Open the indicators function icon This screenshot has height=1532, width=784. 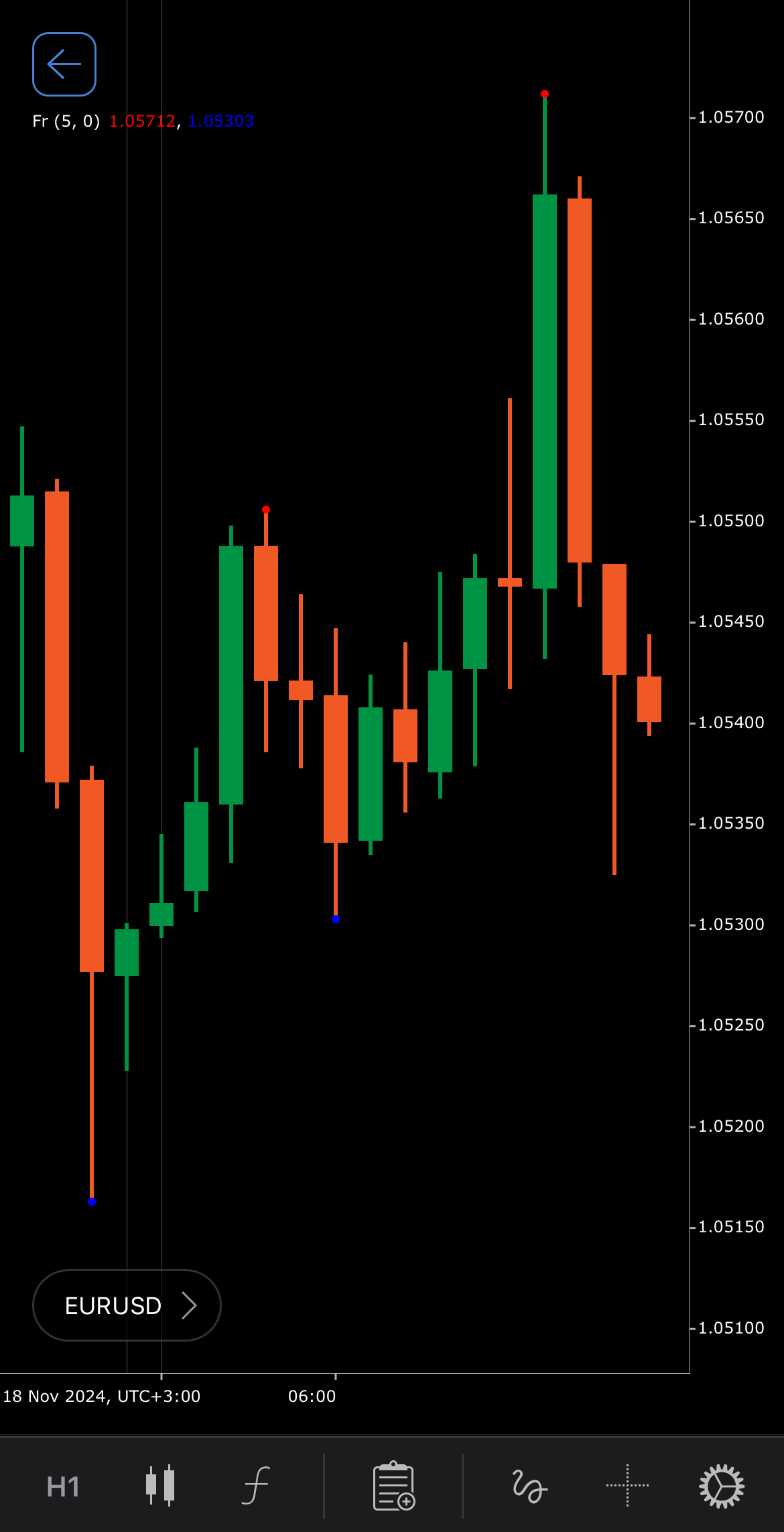(x=256, y=1485)
